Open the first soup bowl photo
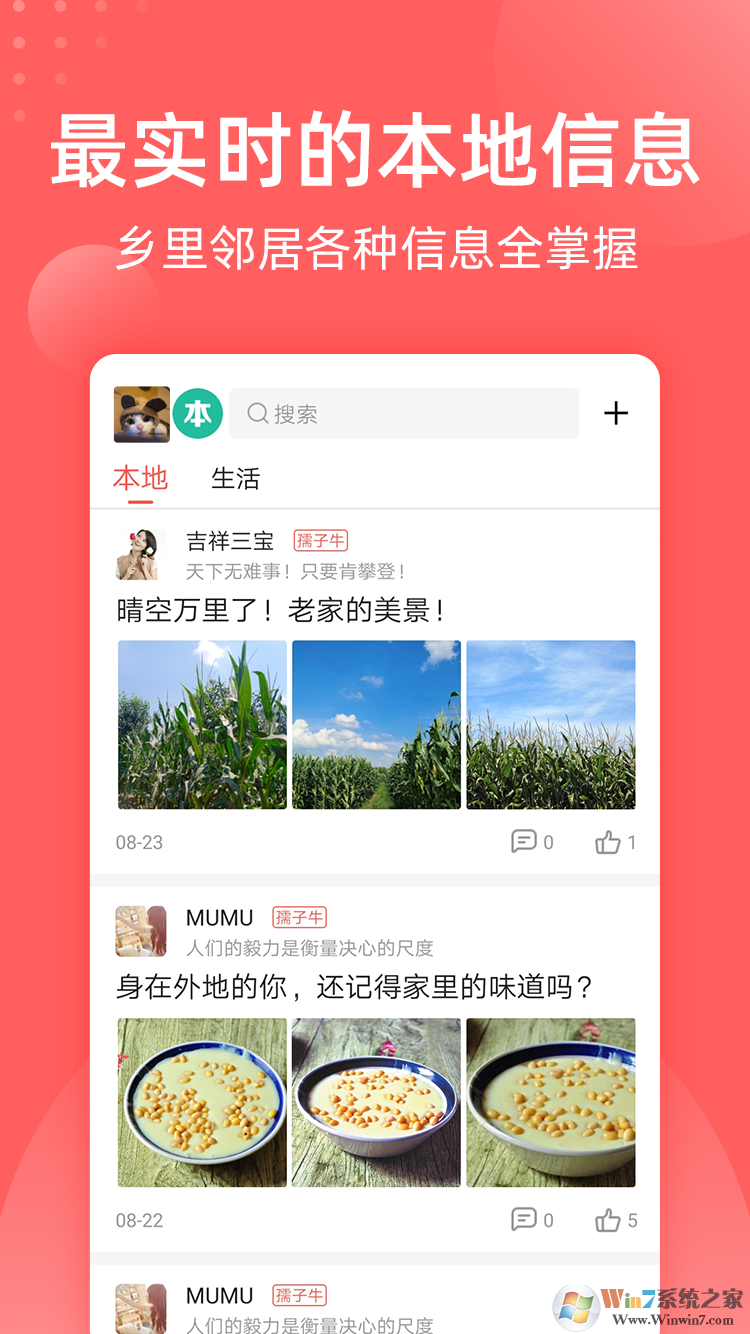Viewport: 750px width, 1334px height. click(201, 1101)
